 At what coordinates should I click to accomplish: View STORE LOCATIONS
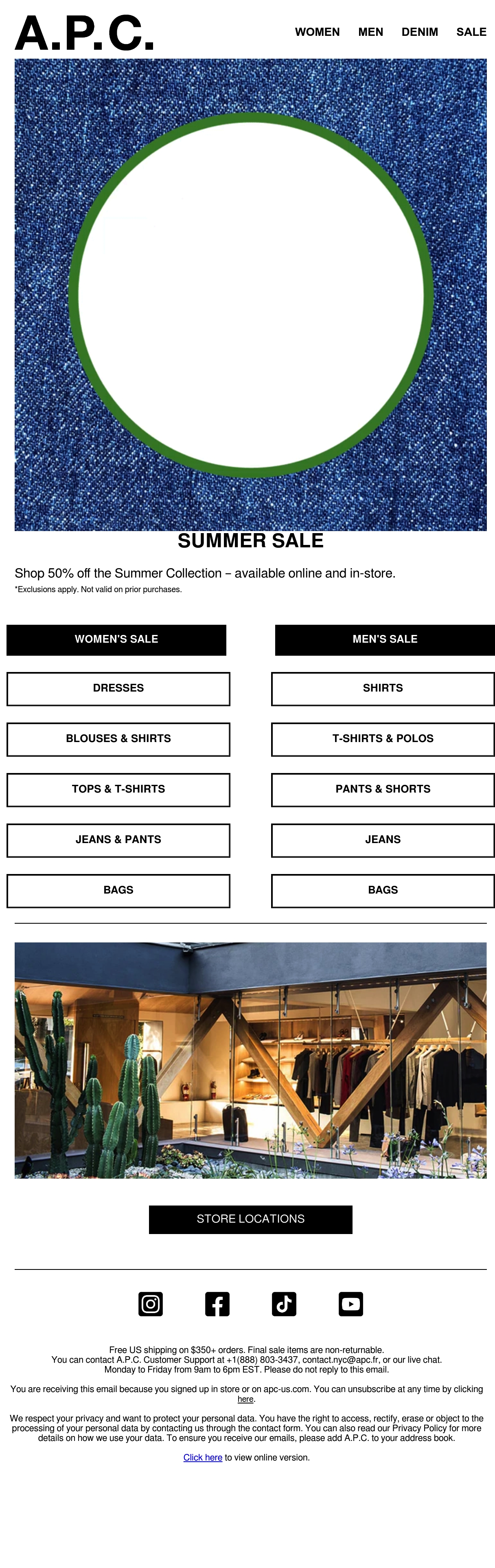(250, 1219)
